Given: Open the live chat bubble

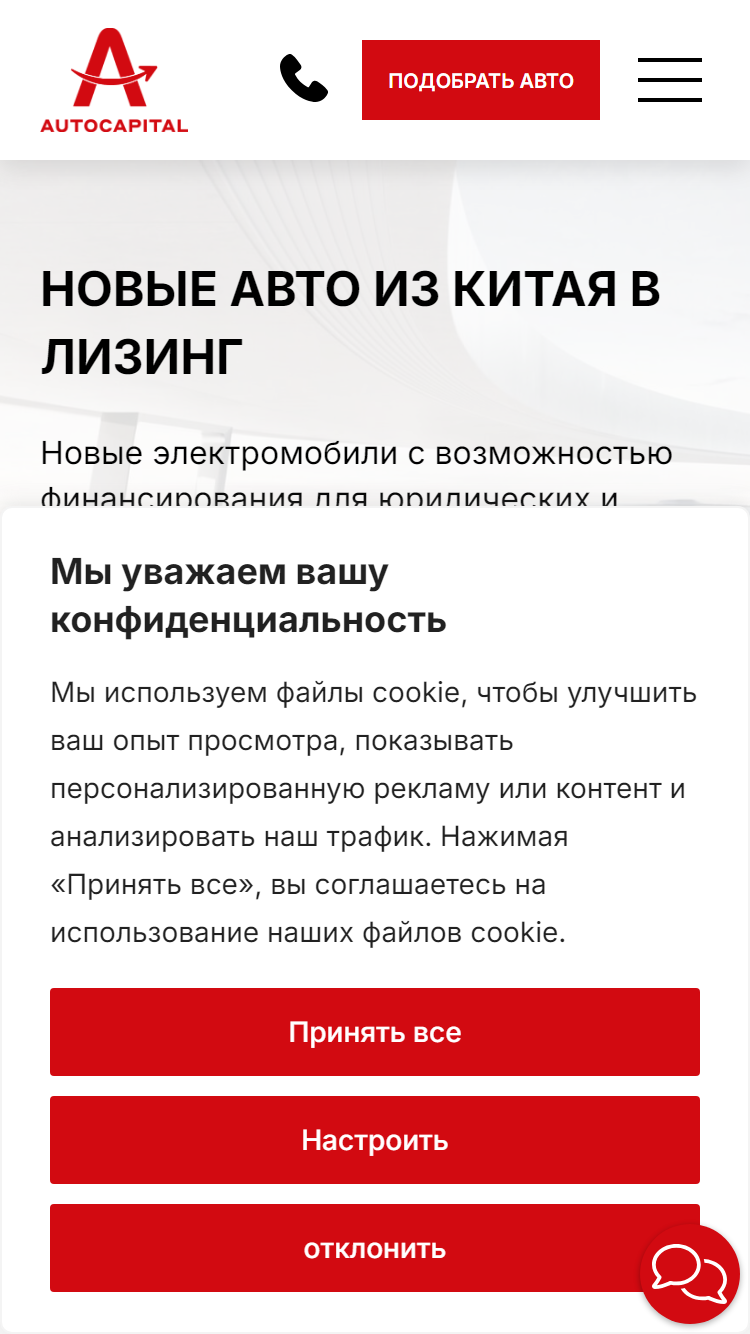Looking at the screenshot, I should pos(690,1274).
